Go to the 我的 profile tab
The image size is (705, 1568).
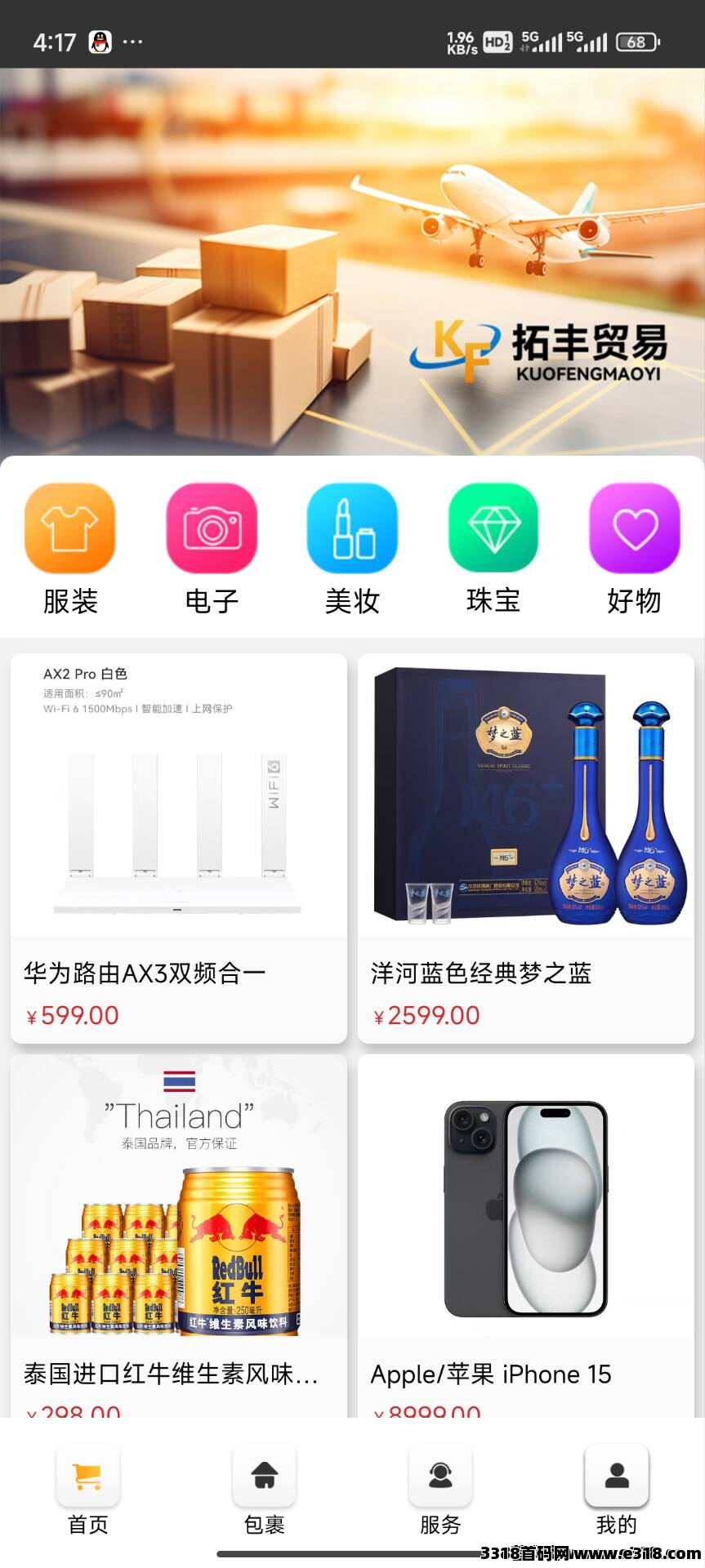tap(617, 1490)
